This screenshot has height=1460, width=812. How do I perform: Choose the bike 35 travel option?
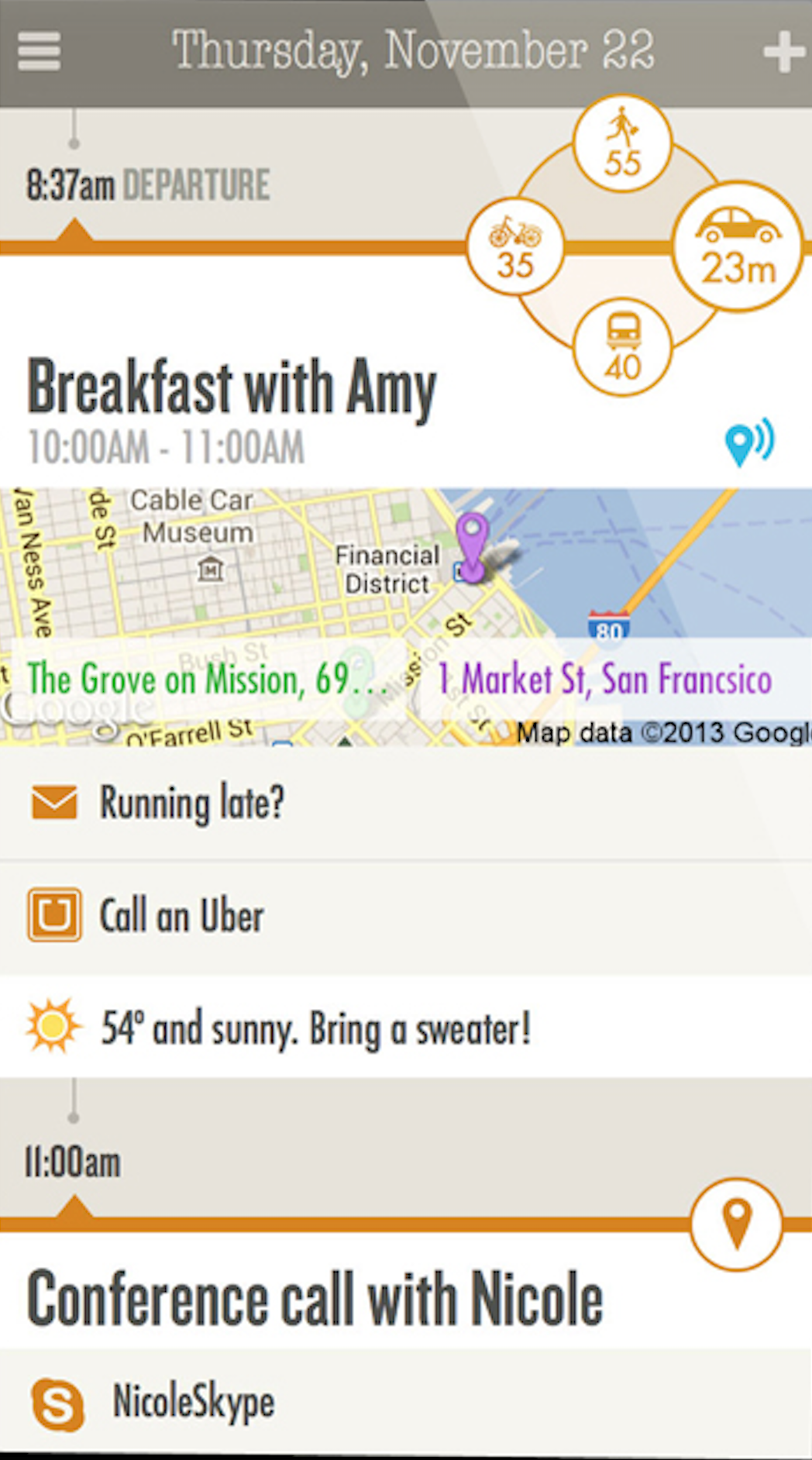(515, 246)
